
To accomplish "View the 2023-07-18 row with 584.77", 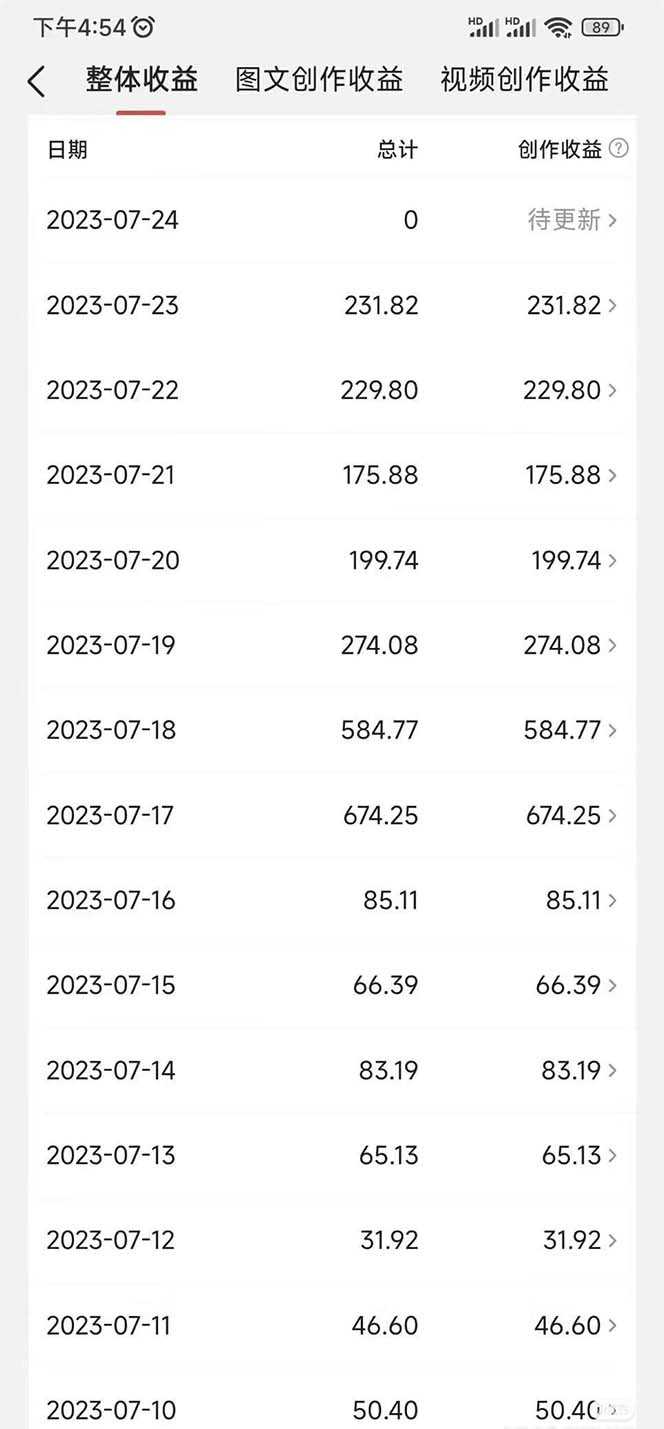I will coord(332,730).
